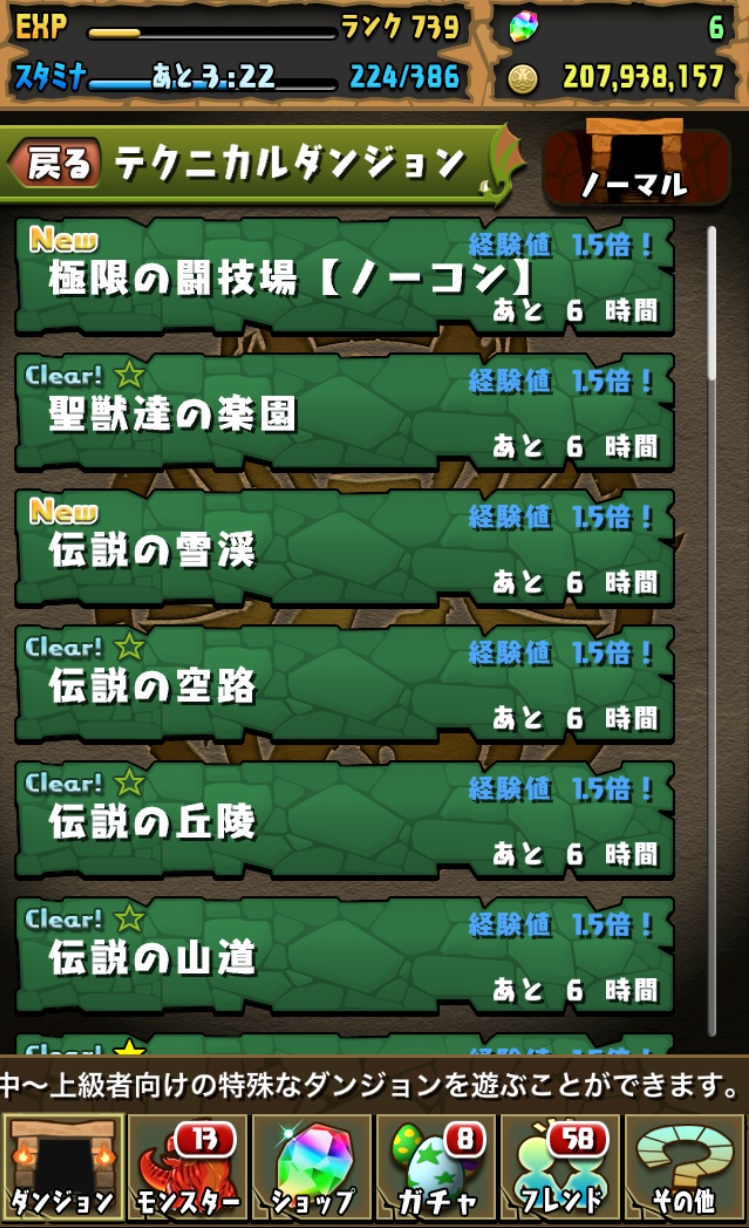Go to the その他 tab

point(686,1167)
